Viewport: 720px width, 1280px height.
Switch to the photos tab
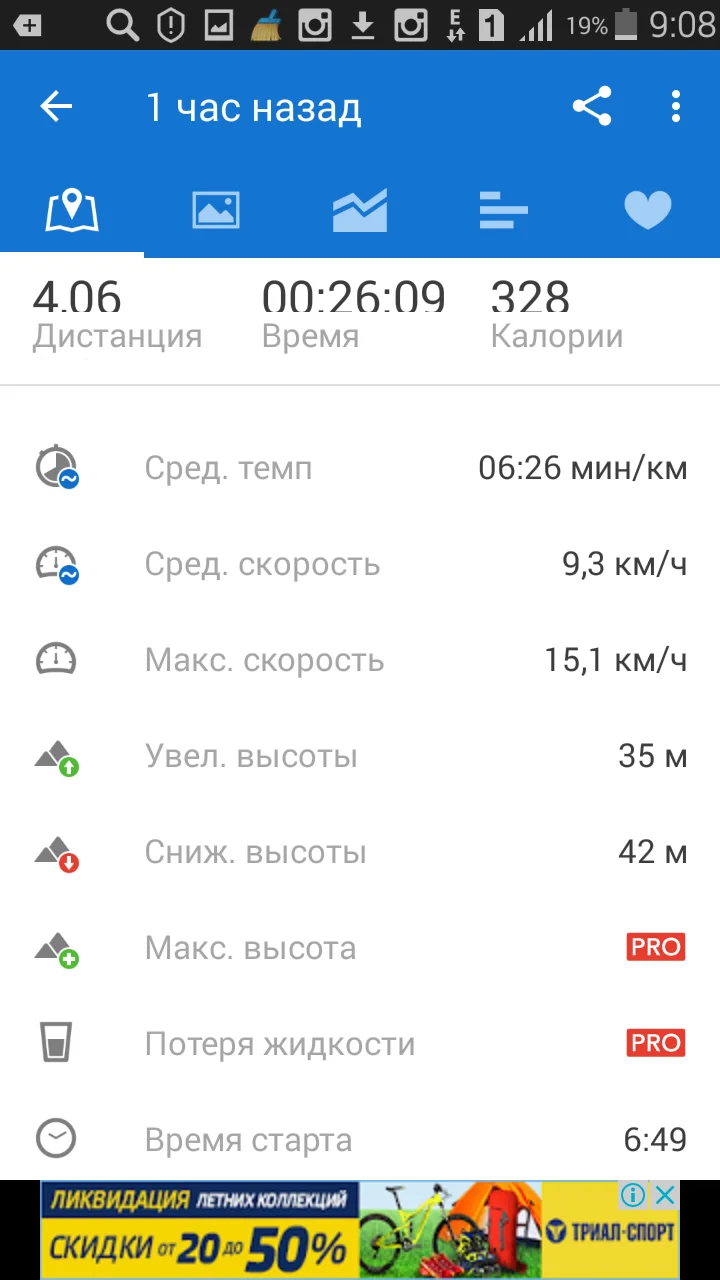[216, 210]
